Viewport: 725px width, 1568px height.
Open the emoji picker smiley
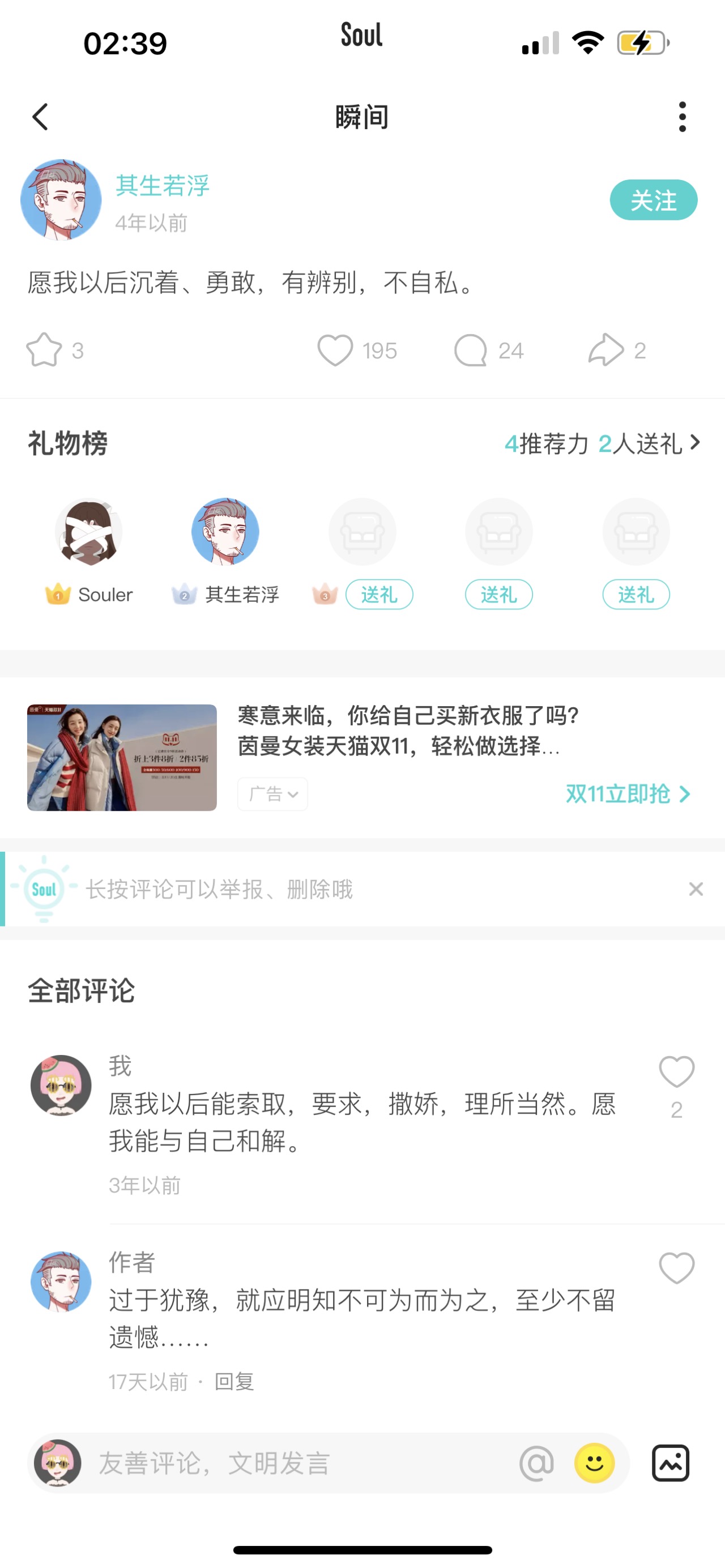pyautogui.click(x=594, y=1463)
